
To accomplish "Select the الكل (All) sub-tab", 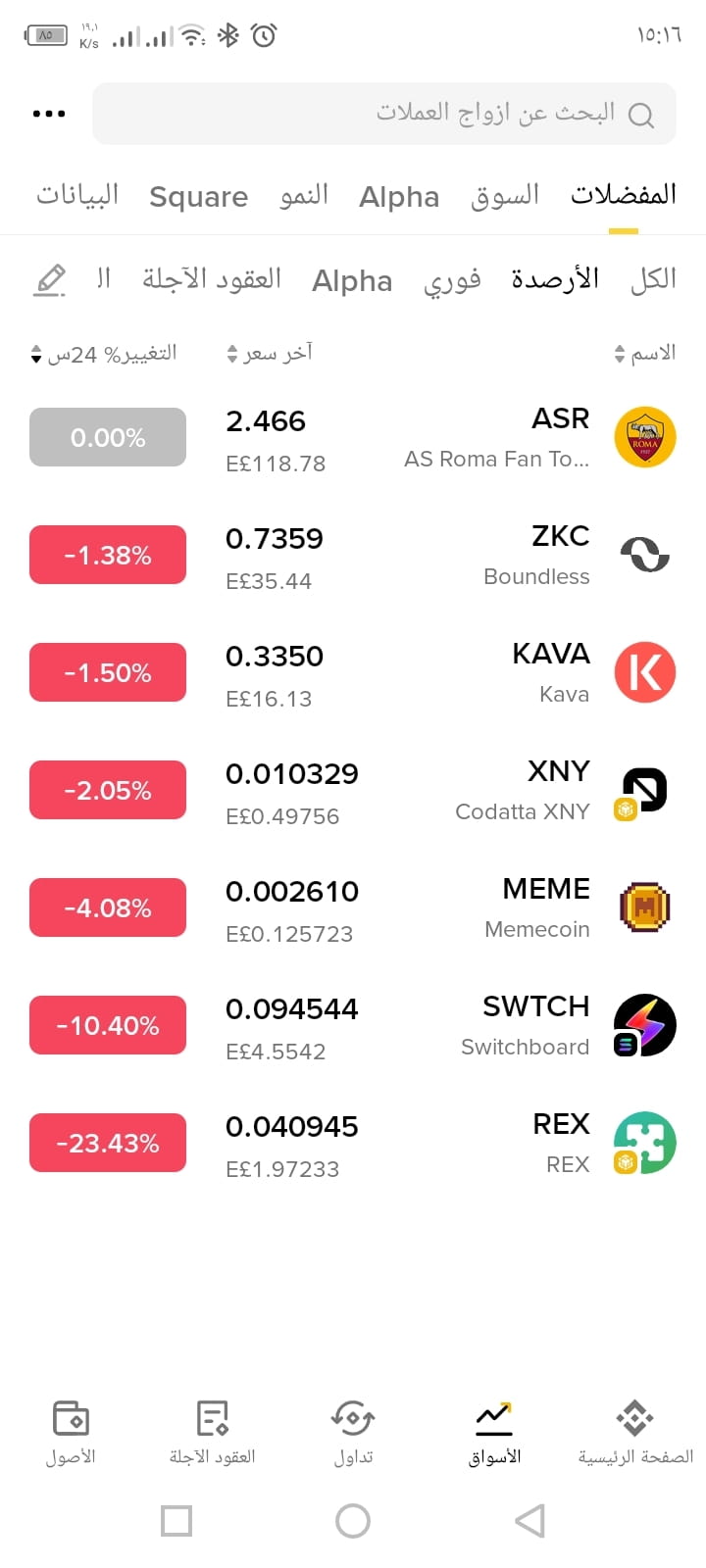I will point(653,279).
